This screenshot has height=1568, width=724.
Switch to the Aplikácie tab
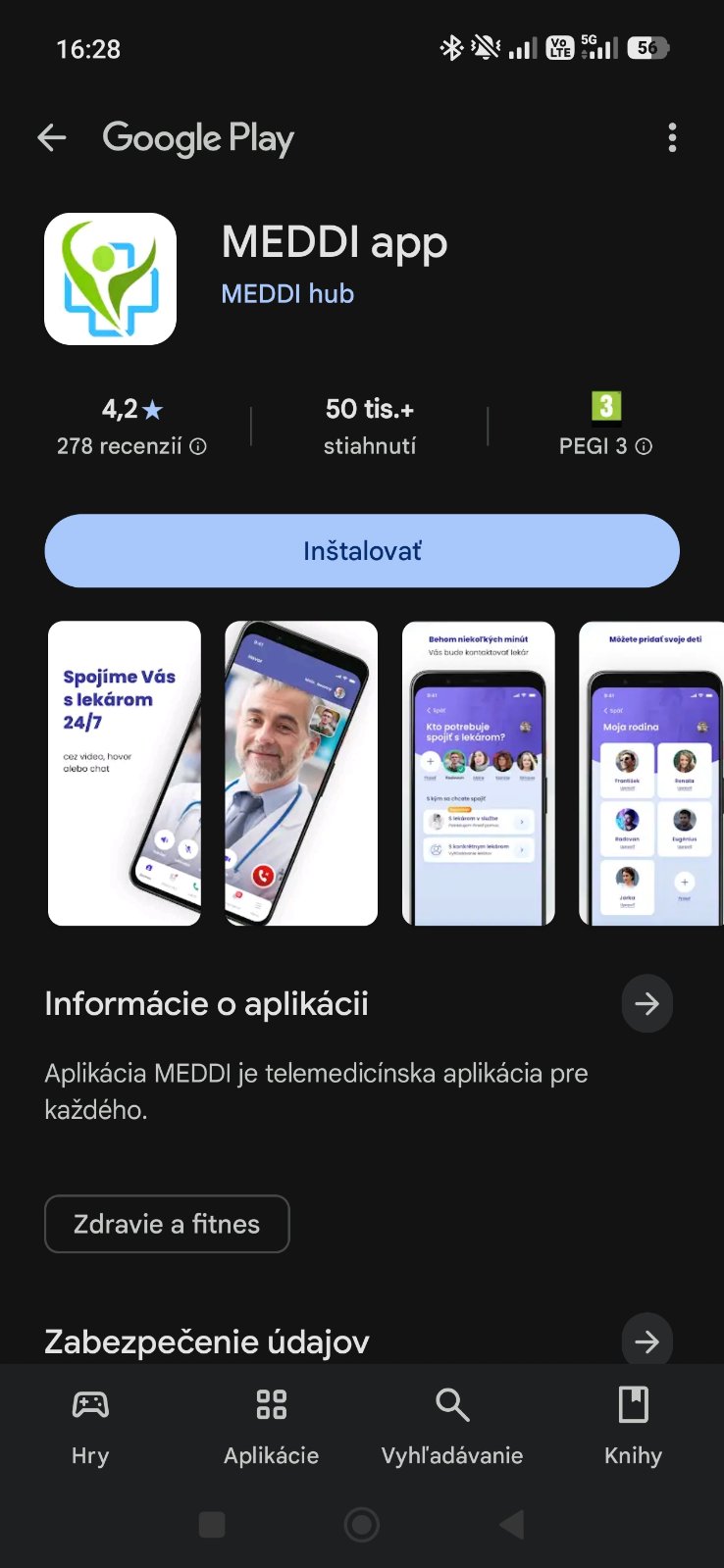[x=271, y=1425]
